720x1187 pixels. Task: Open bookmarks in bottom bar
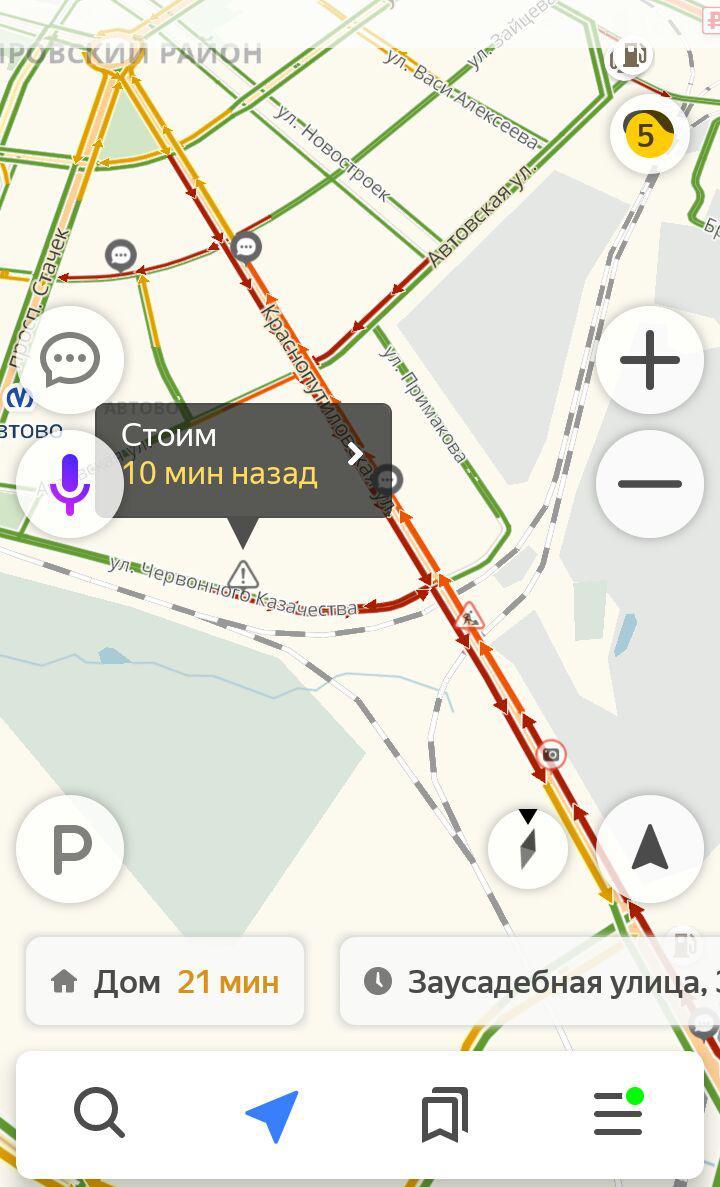(x=445, y=1114)
